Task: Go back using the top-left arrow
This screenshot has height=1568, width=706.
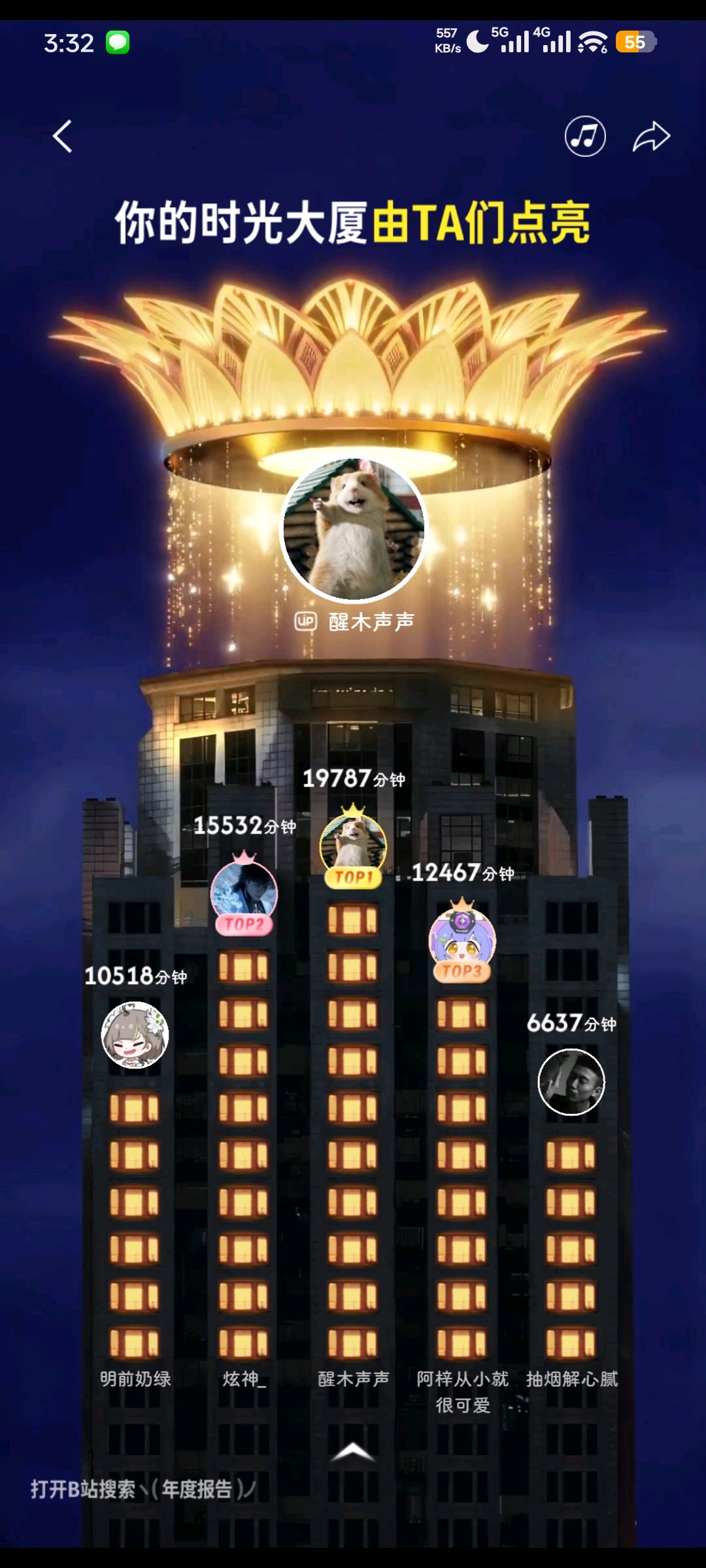Action: 63,137
